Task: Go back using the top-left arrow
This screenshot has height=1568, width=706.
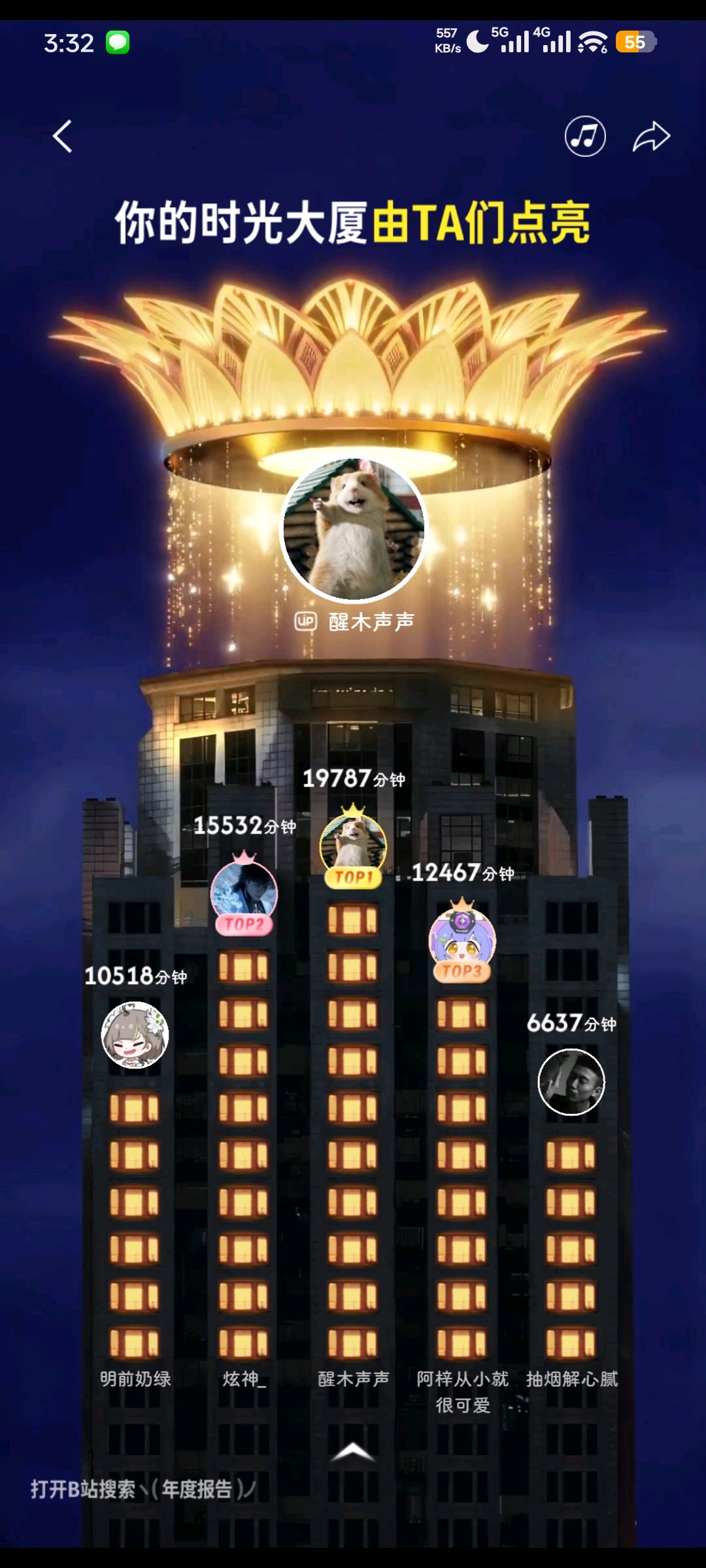Action: 63,137
